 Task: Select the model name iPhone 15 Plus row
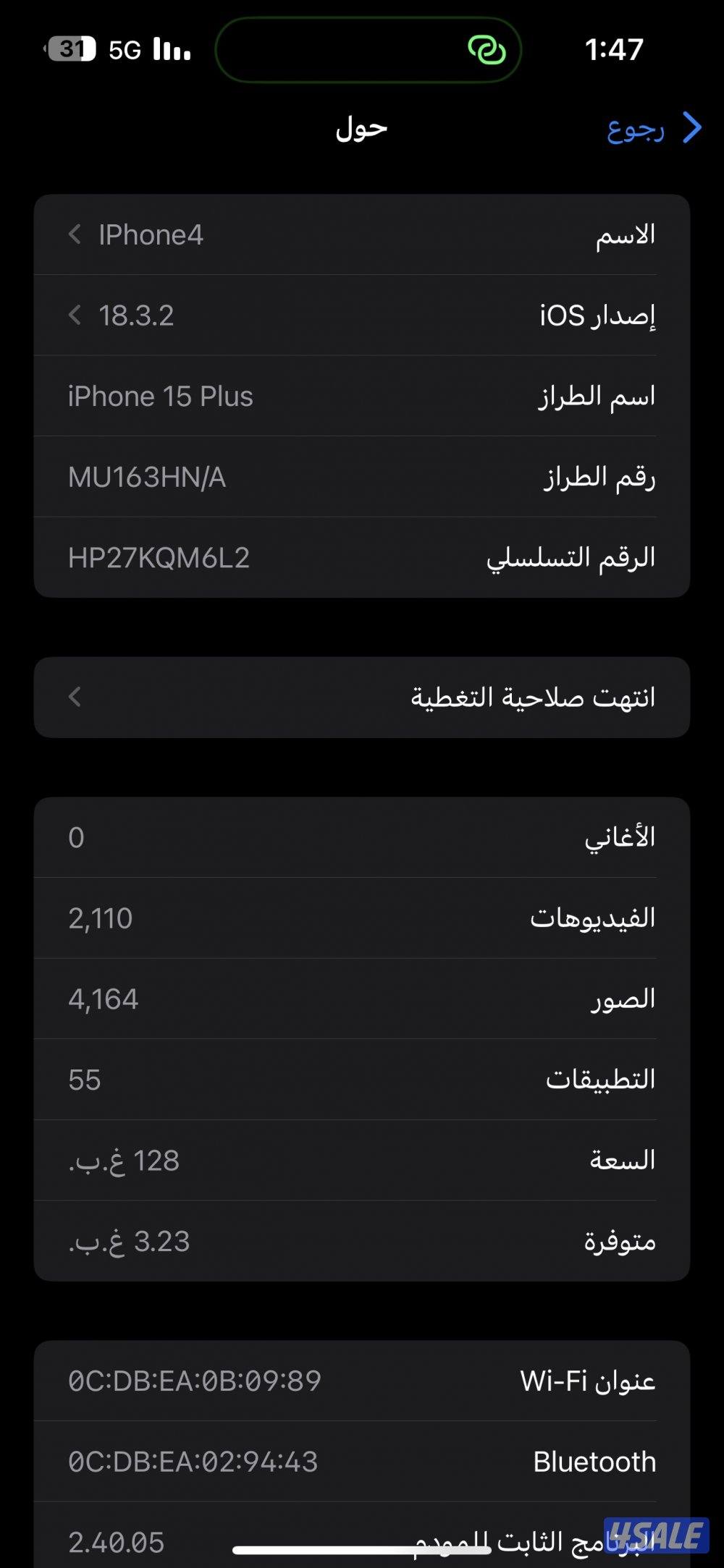click(362, 396)
